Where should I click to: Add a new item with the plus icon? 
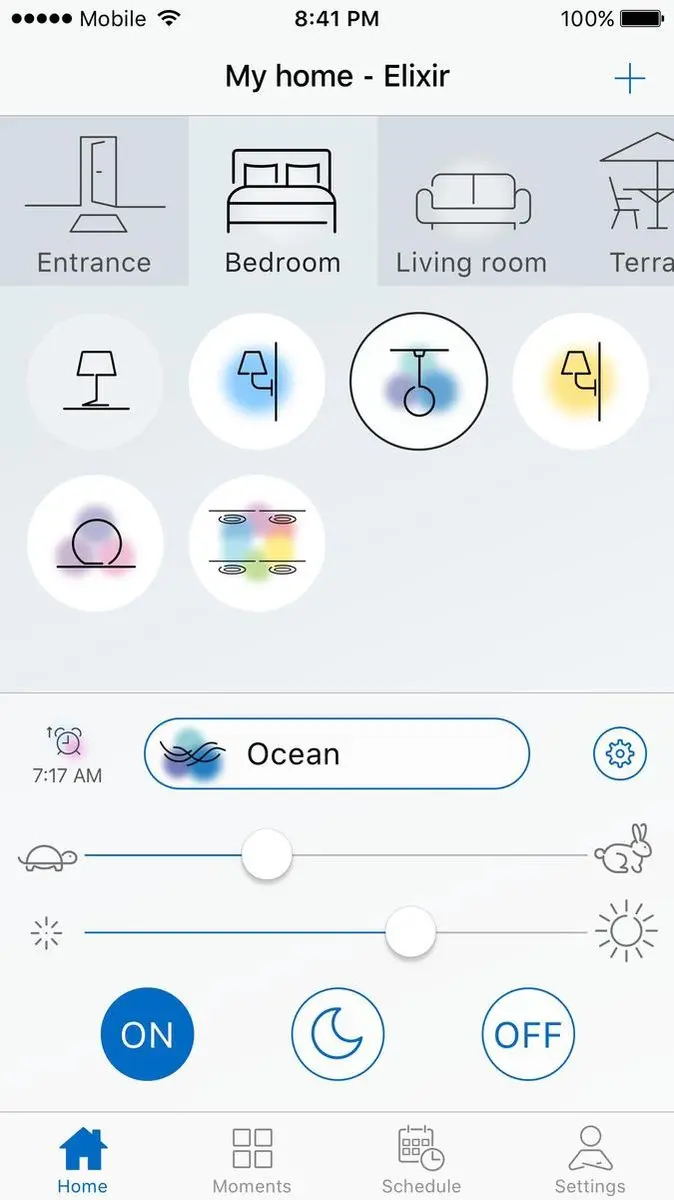629,78
